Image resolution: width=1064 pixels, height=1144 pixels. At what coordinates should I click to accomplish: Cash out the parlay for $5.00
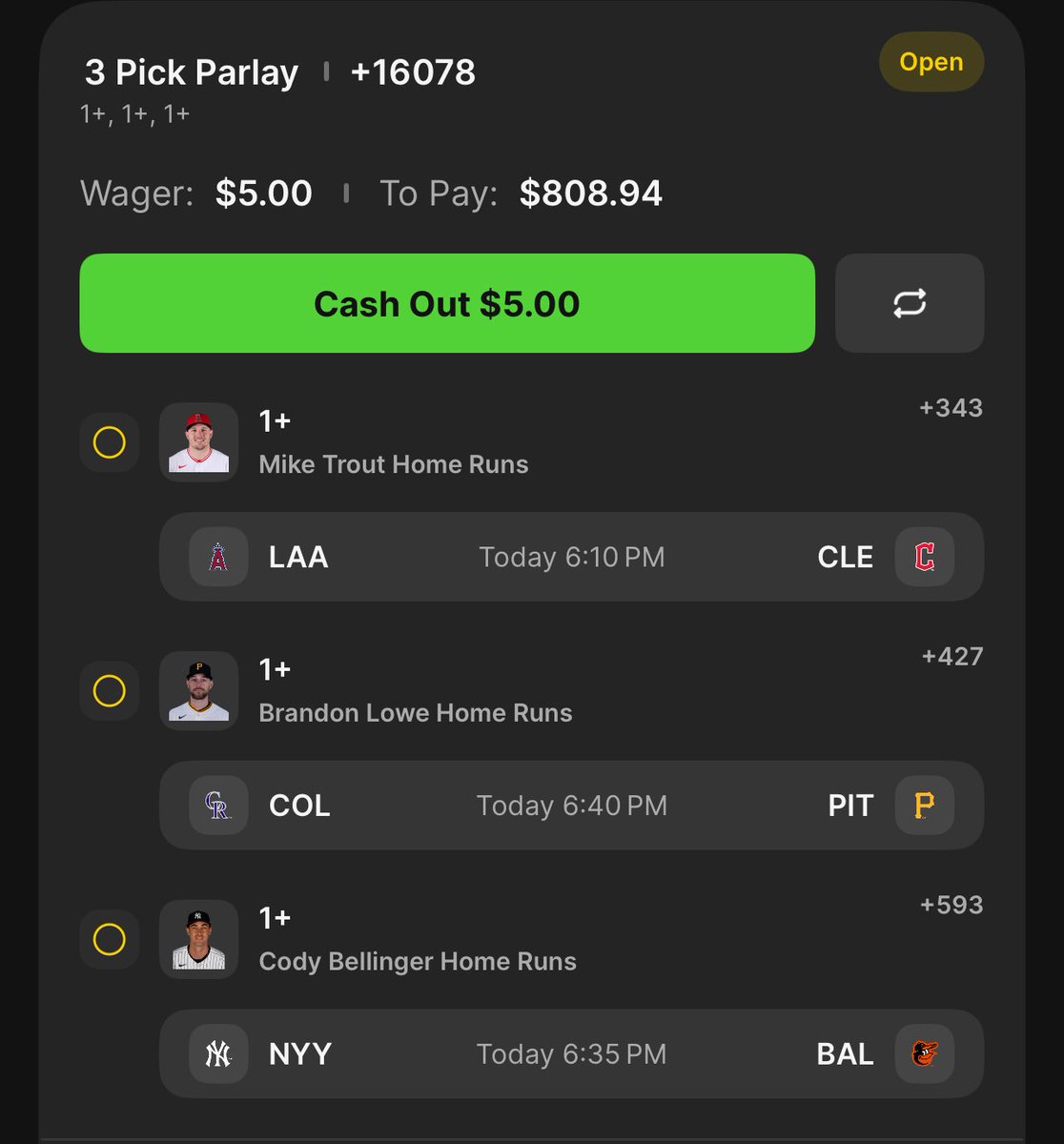pos(447,303)
